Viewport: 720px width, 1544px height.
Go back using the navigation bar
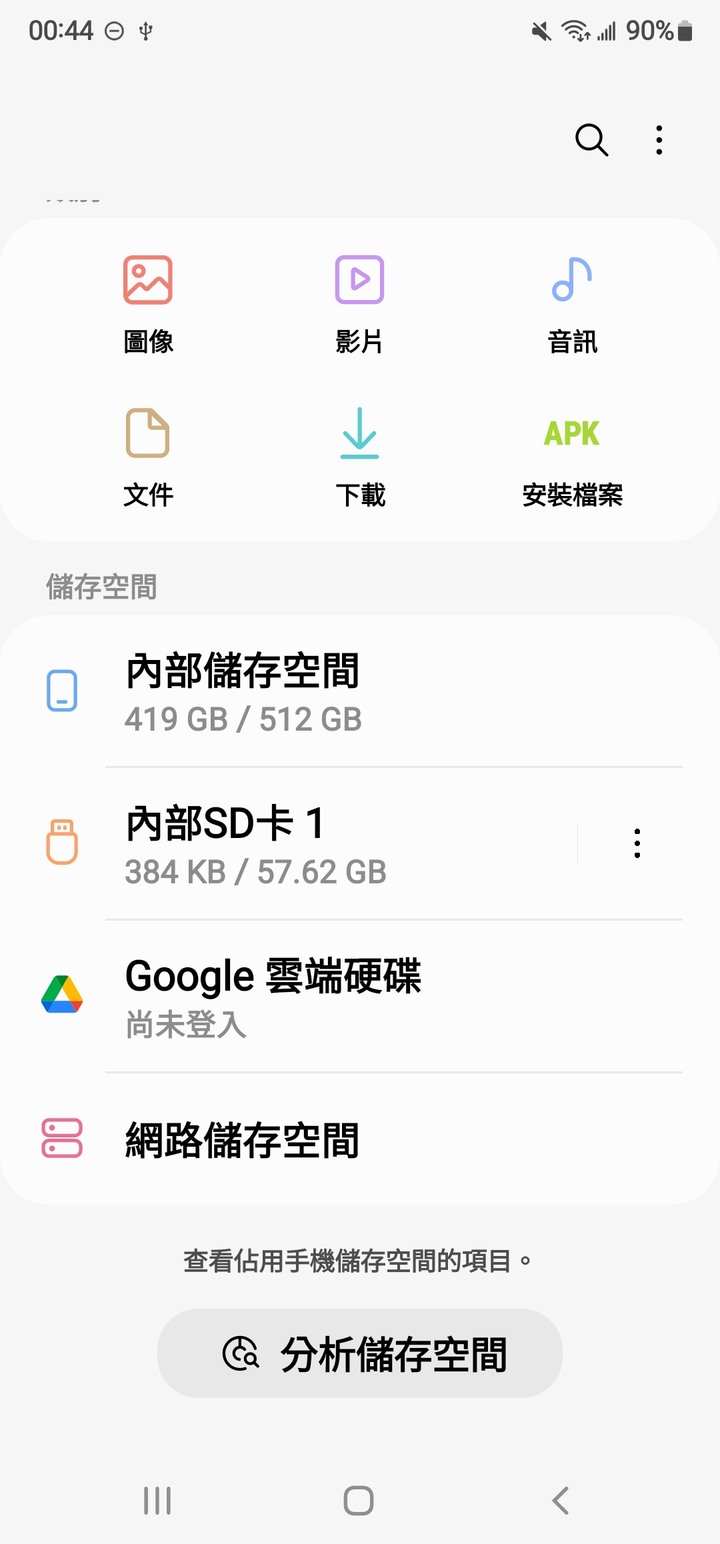tap(560, 1500)
